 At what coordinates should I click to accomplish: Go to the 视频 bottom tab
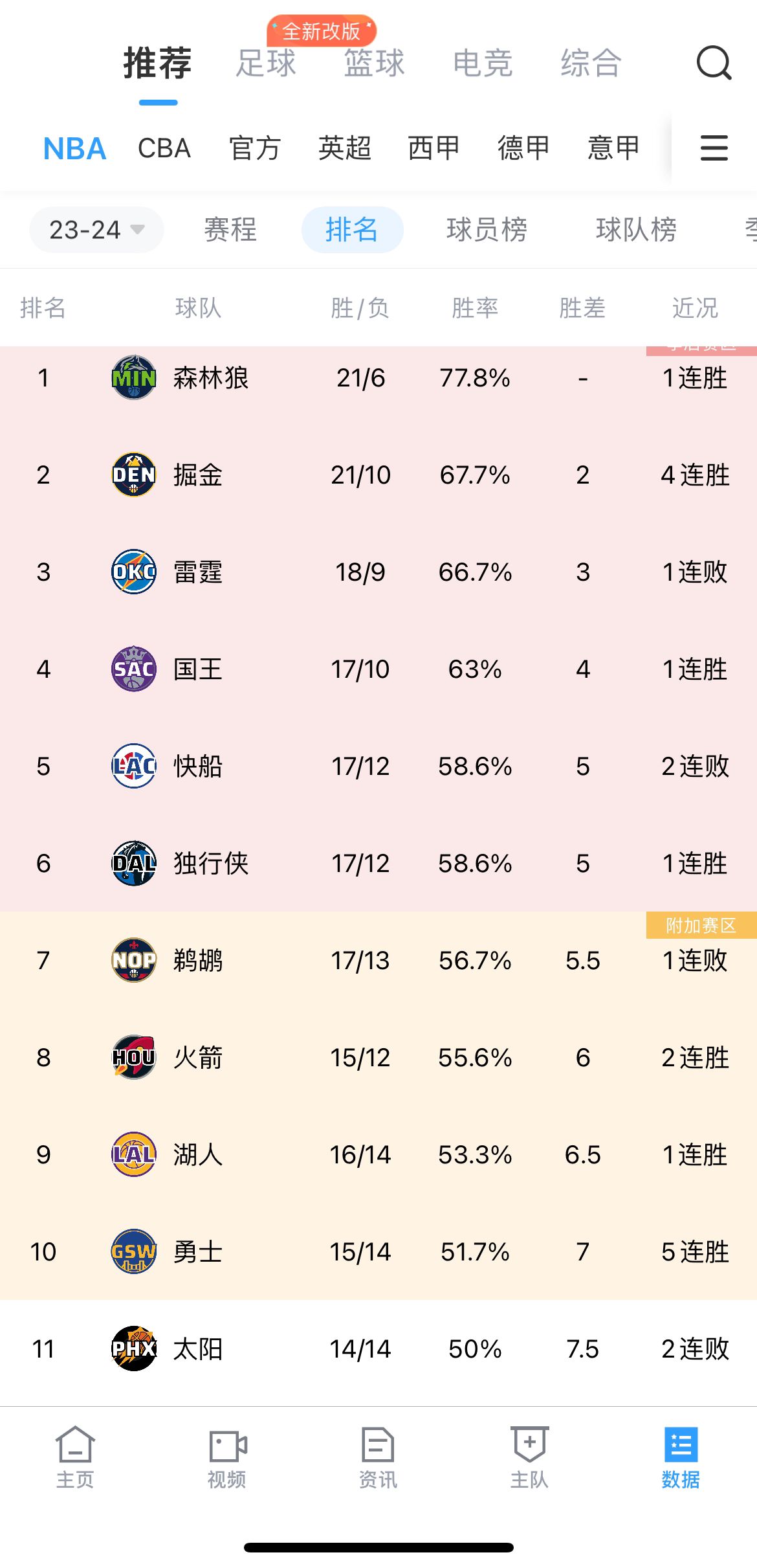click(227, 1457)
